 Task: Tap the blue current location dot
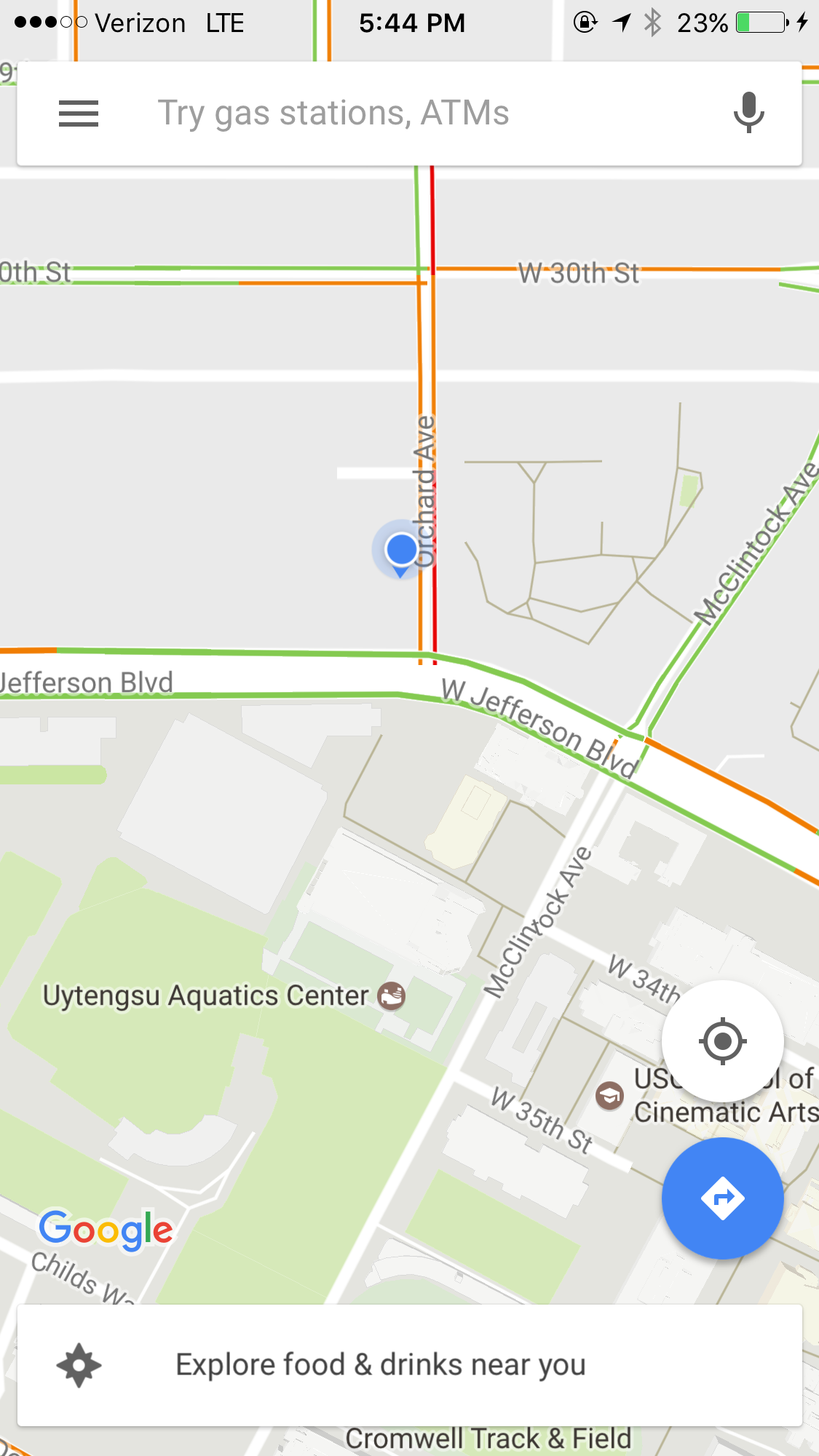coord(400,549)
